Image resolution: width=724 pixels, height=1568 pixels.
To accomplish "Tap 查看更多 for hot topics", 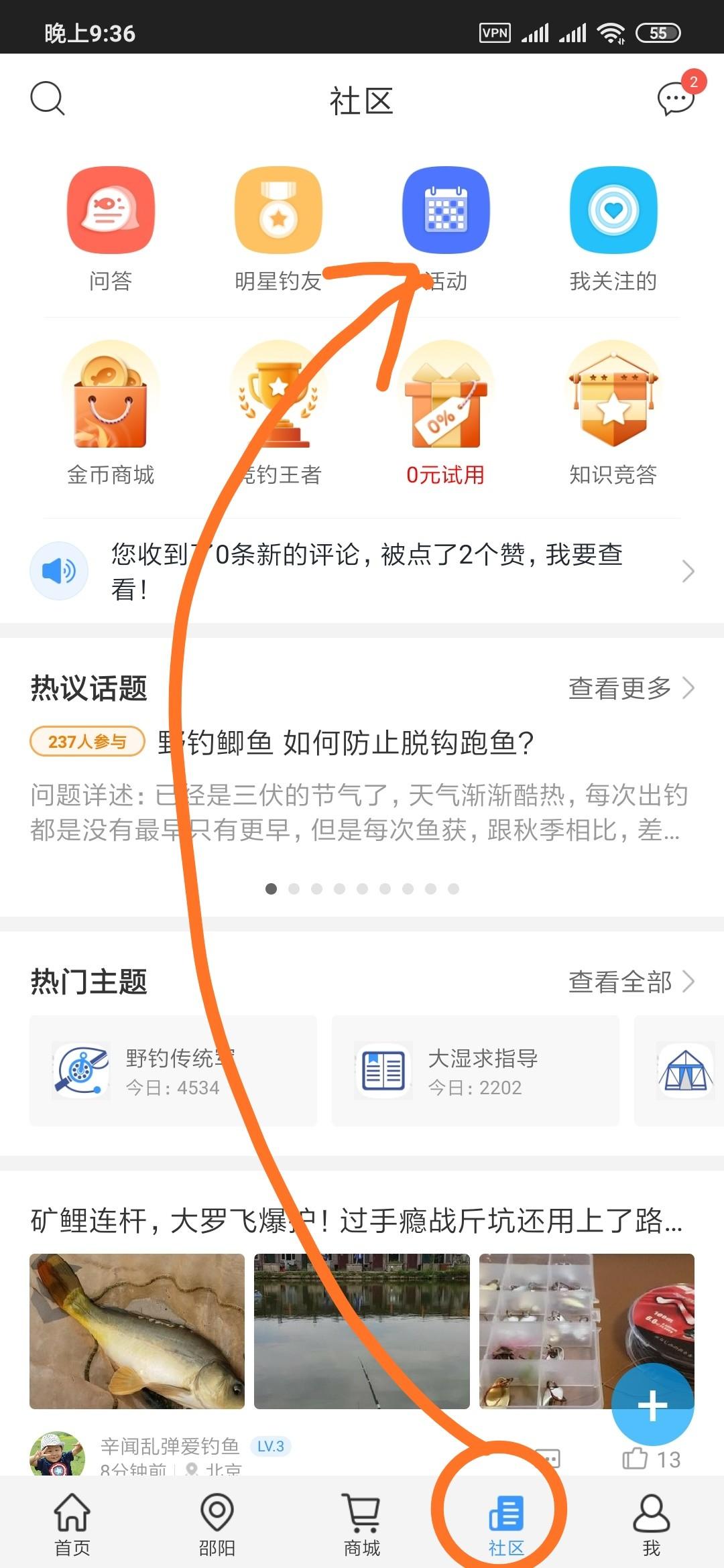I will (x=630, y=688).
